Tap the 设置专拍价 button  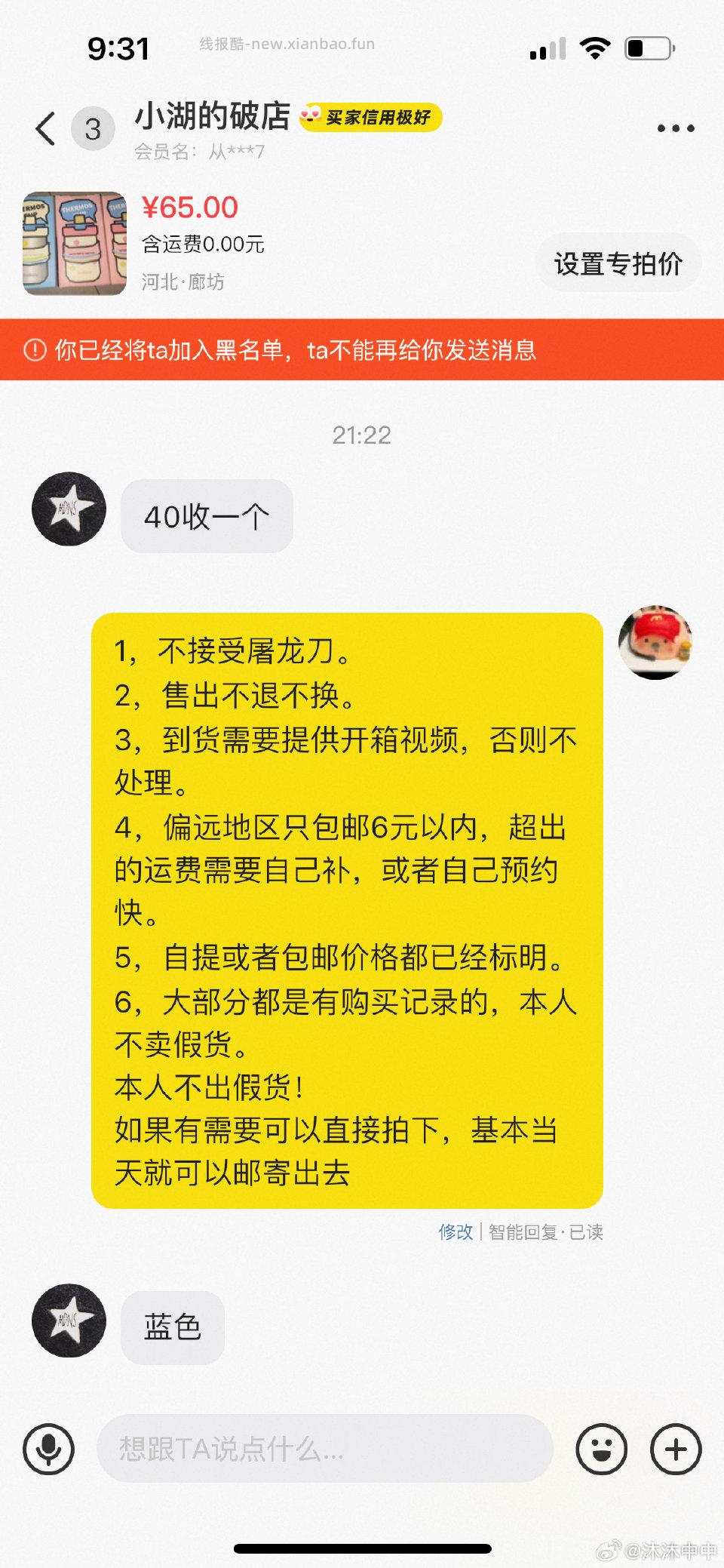click(x=618, y=263)
